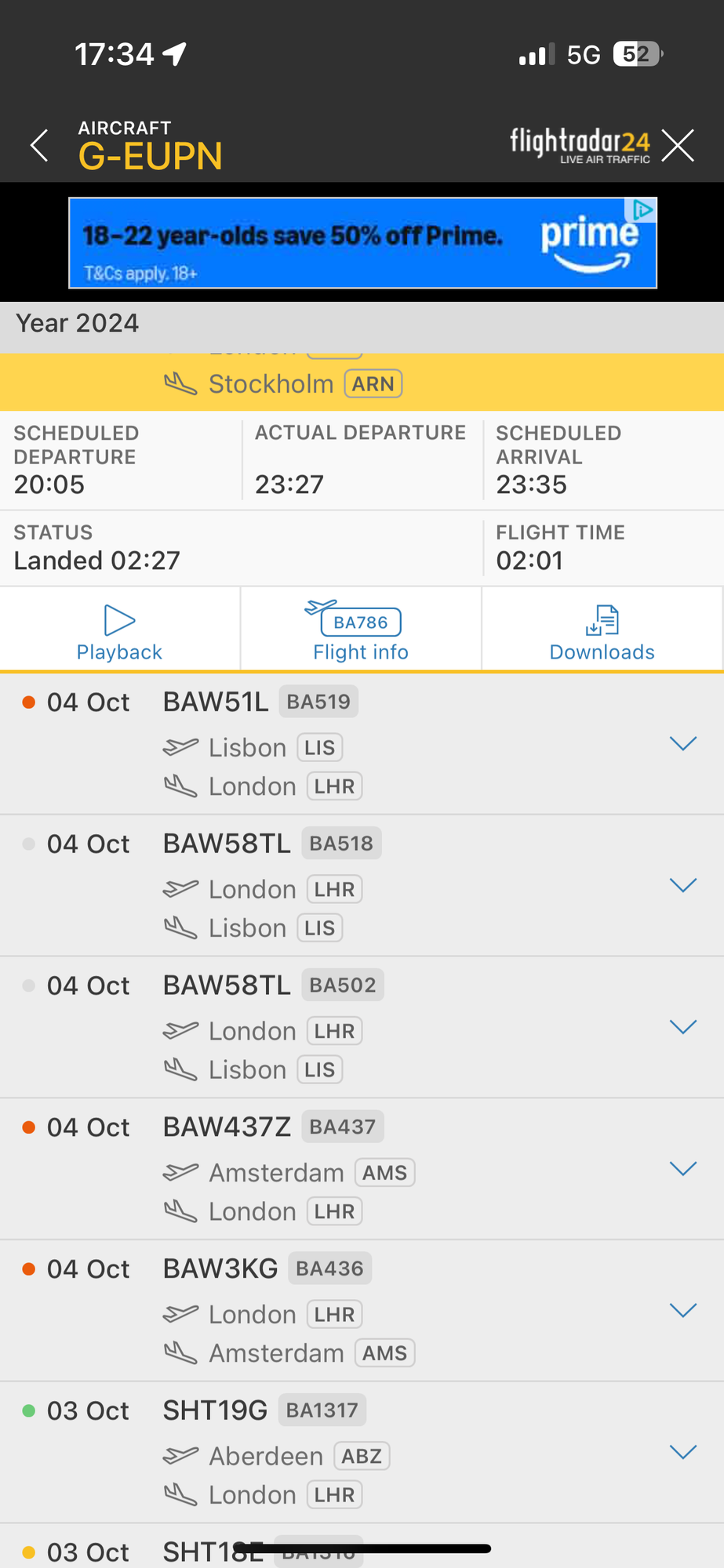The width and height of the screenshot is (724, 1568).
Task: Close the aircraft G-EUPN panel
Action: (x=678, y=146)
